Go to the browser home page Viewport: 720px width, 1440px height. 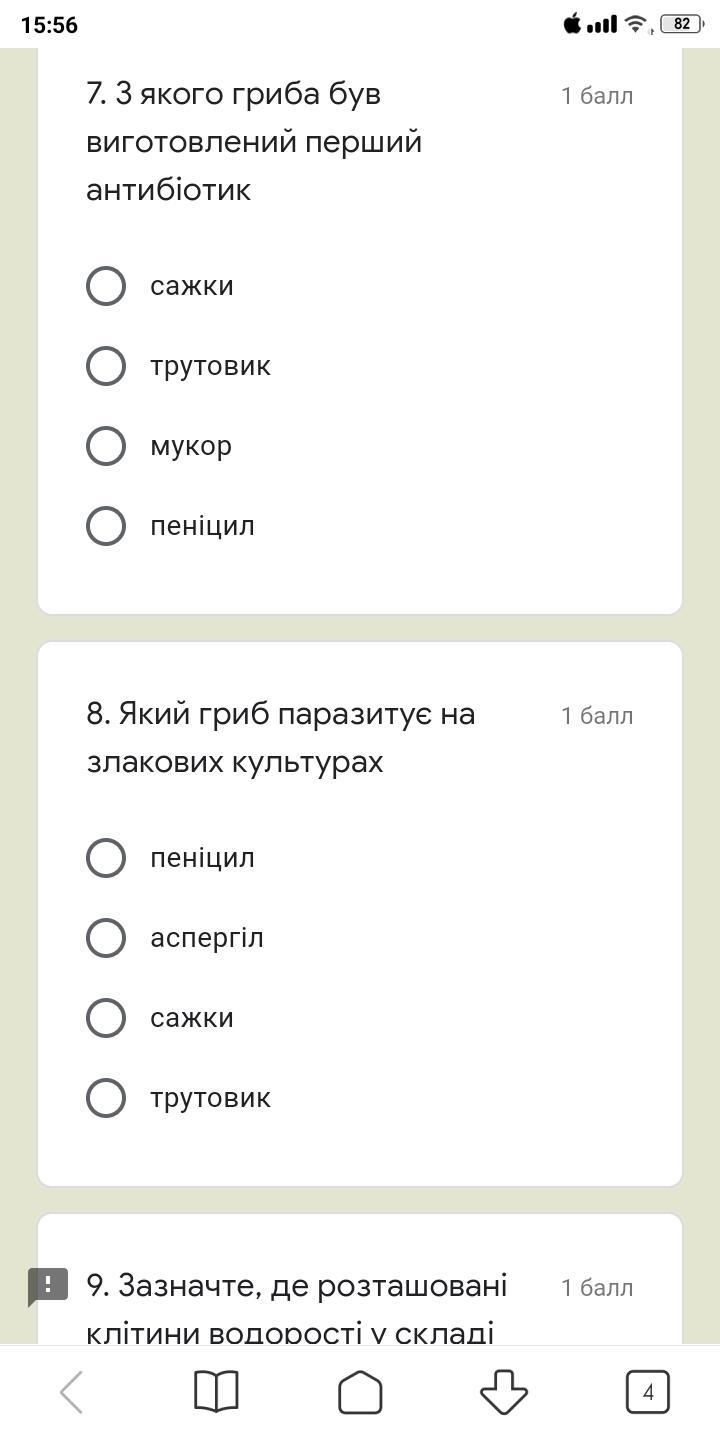[360, 1392]
